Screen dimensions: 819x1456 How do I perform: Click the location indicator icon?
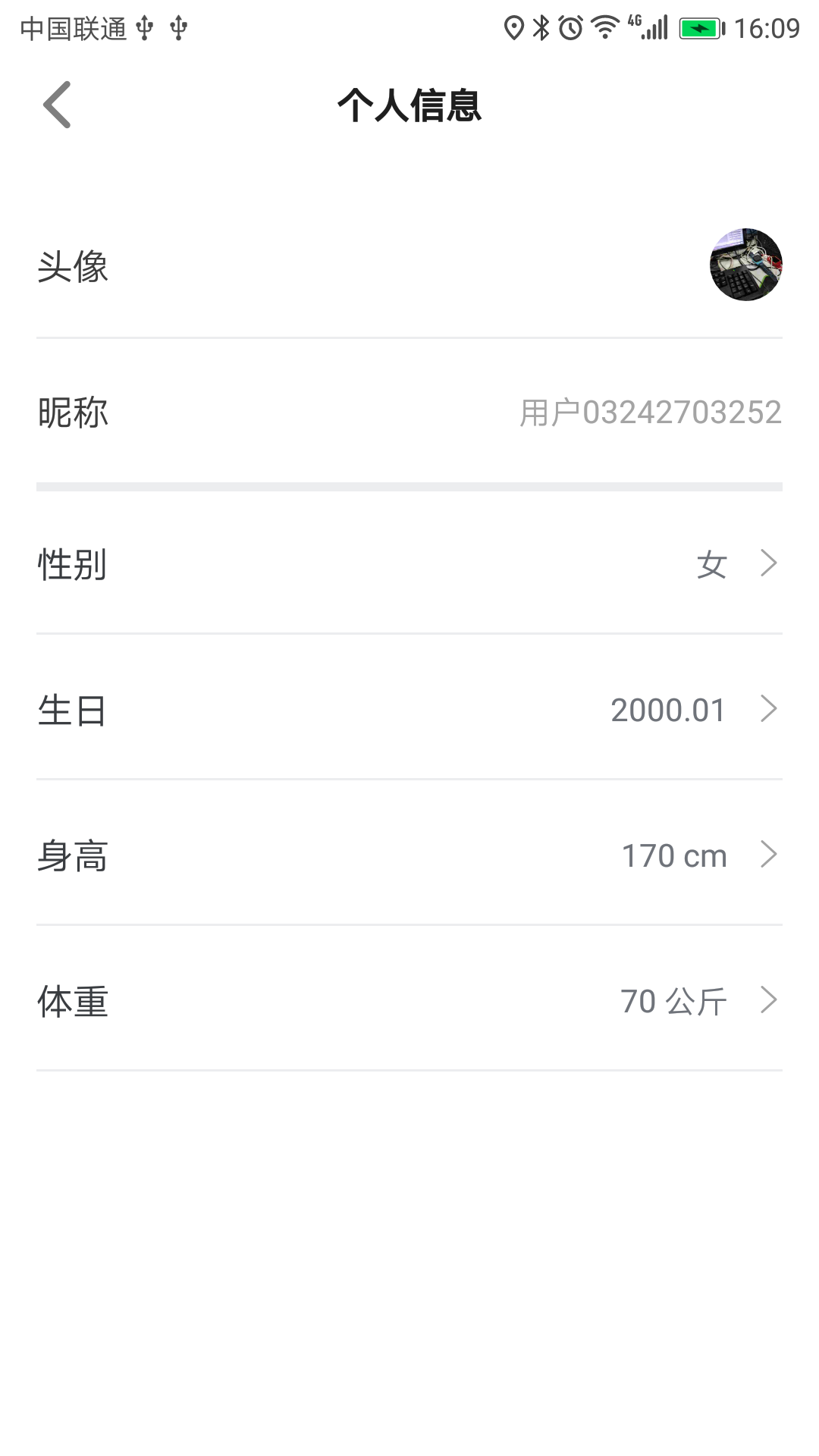pos(513,25)
